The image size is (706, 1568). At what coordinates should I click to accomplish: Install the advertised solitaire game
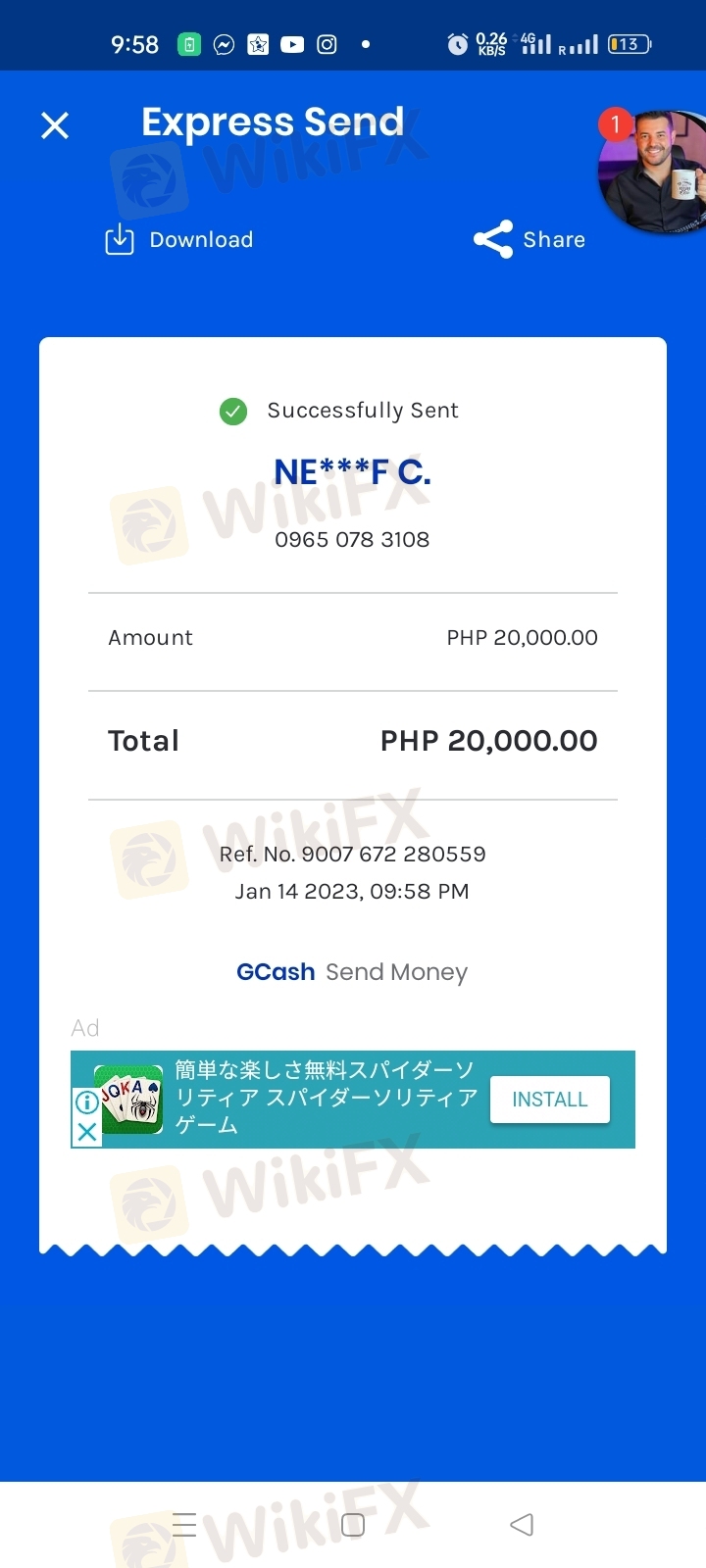click(549, 1100)
